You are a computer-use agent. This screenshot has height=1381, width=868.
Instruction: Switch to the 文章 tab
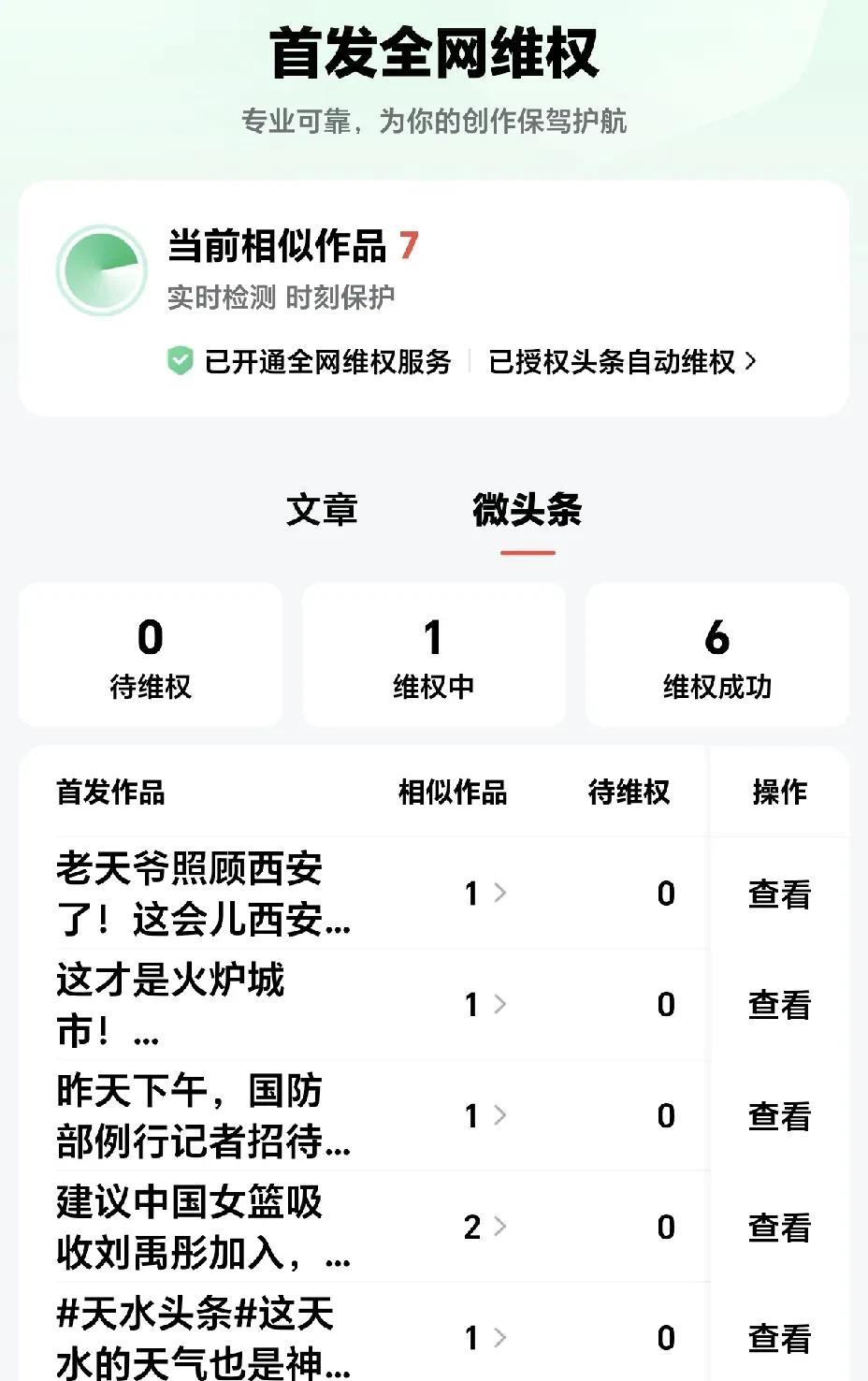322,510
